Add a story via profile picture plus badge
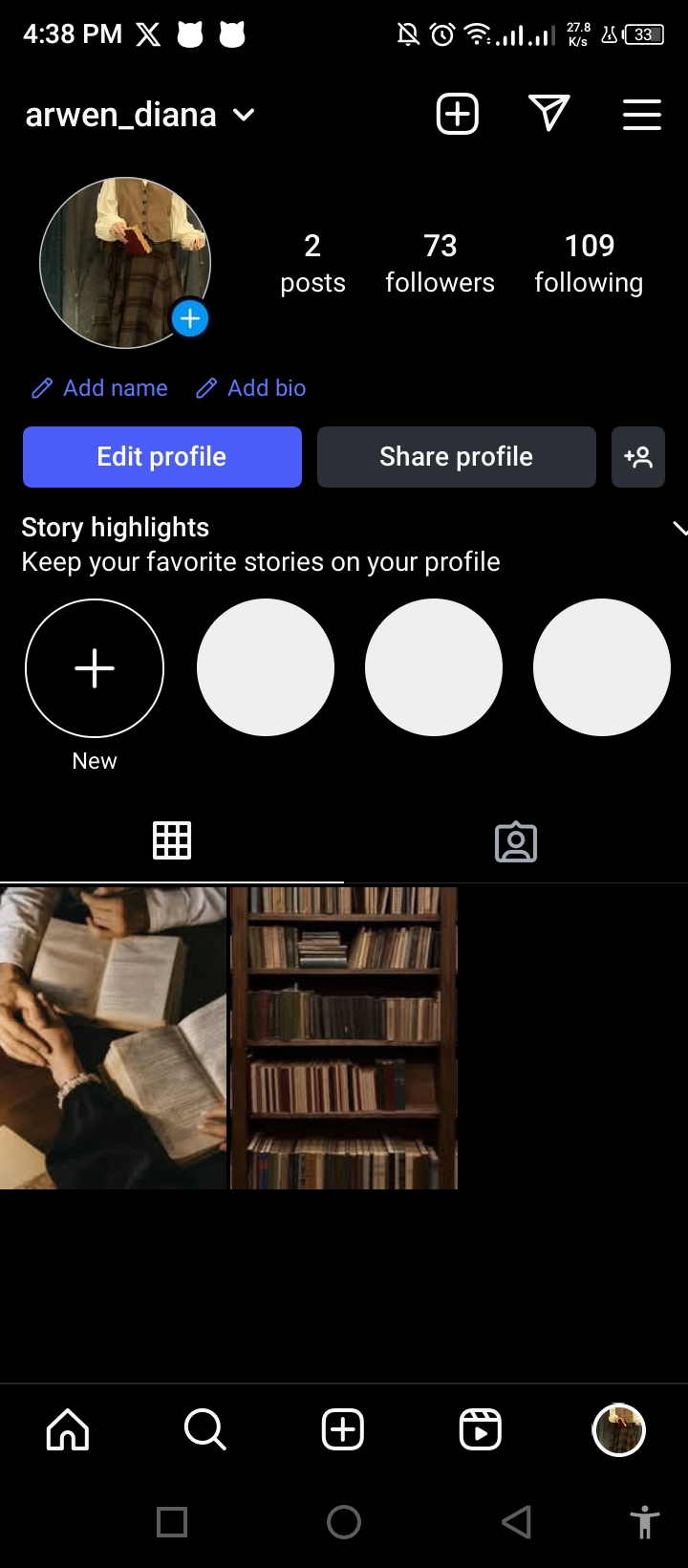This screenshot has height=1568, width=688. click(190, 318)
